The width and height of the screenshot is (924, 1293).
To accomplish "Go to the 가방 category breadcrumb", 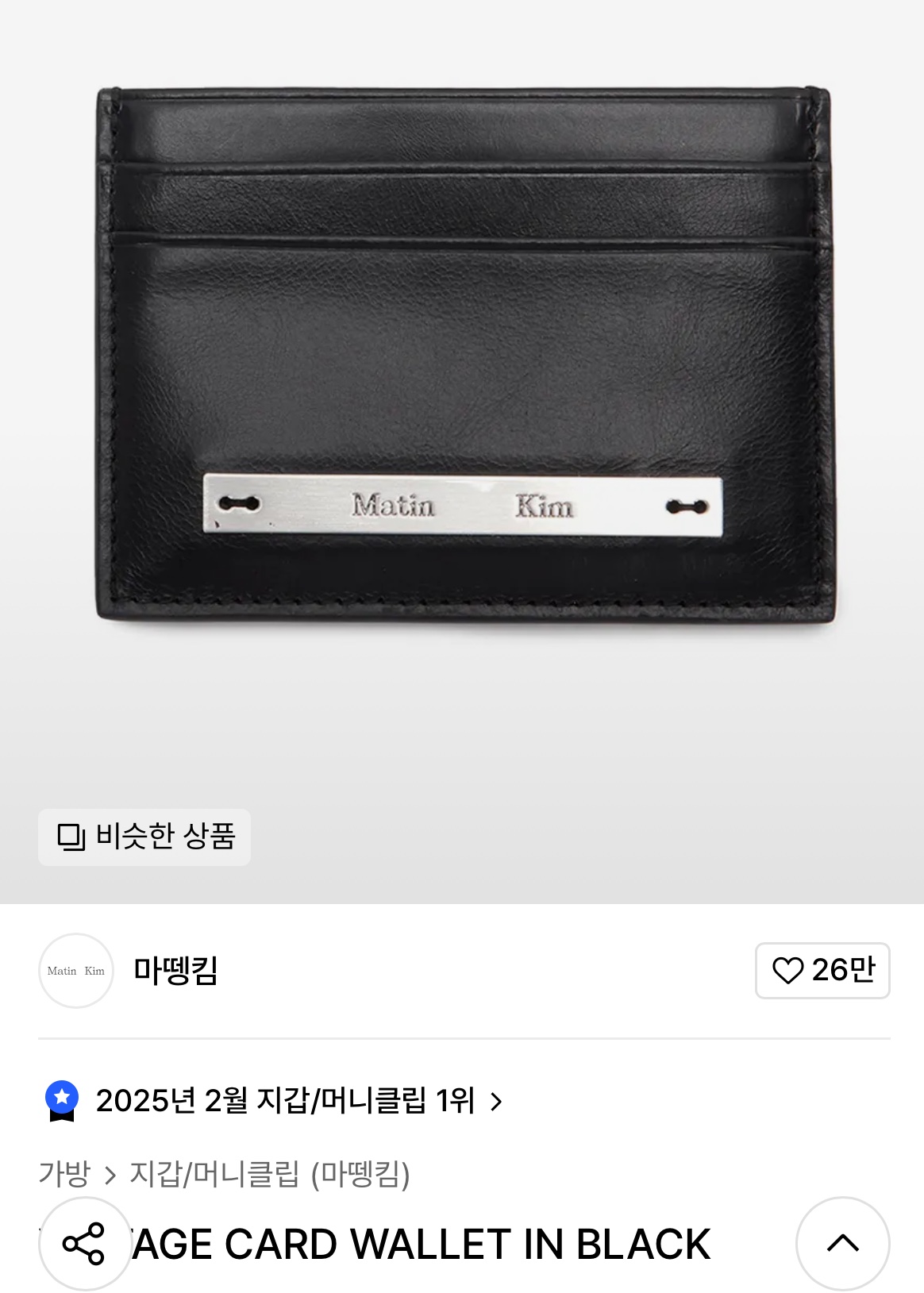I will (x=64, y=1174).
